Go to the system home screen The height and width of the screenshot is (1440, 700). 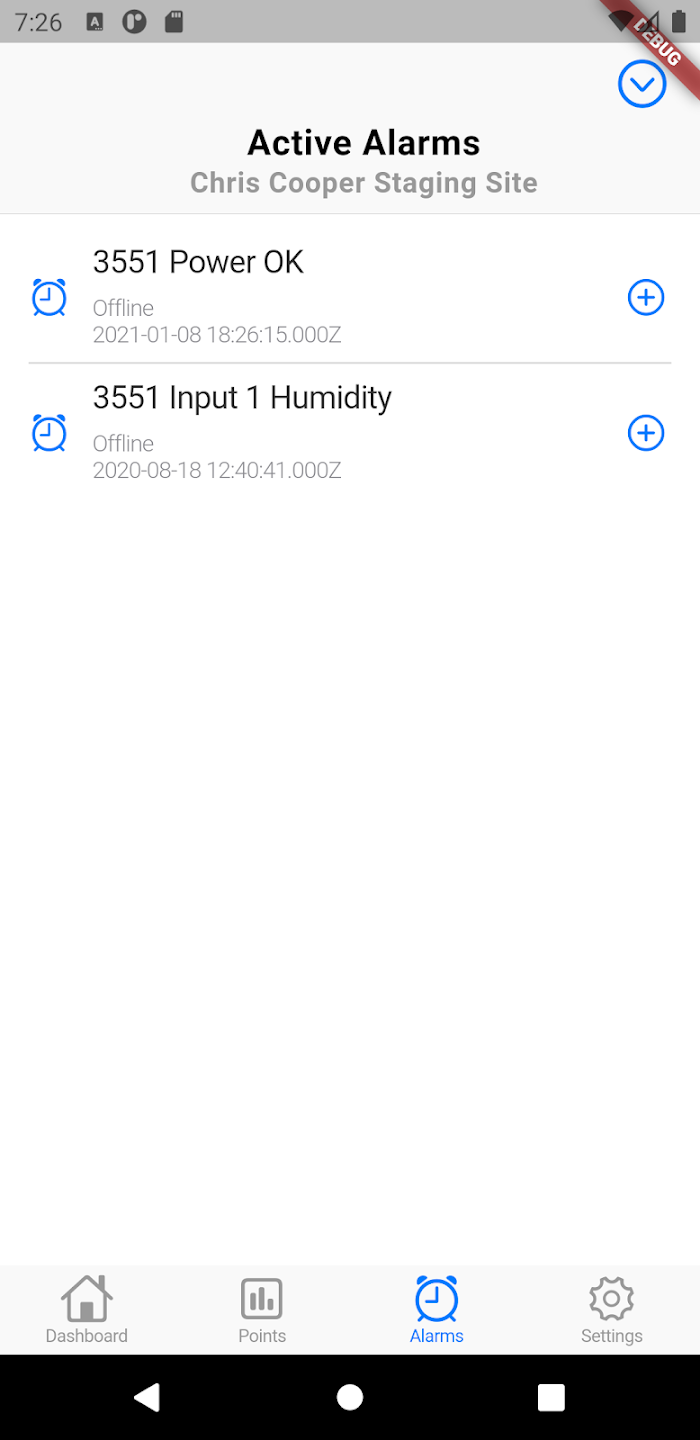coord(350,1397)
